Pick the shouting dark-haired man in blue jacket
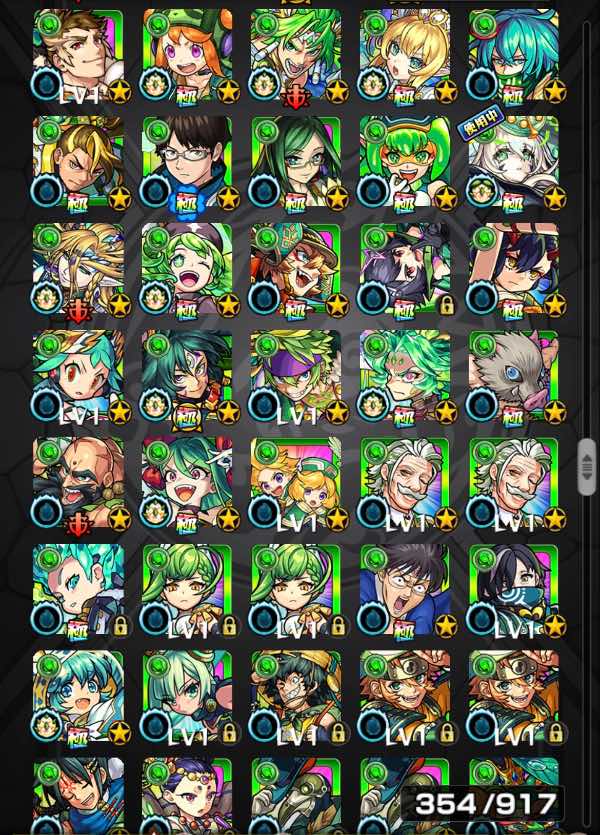 [x=404, y=590]
